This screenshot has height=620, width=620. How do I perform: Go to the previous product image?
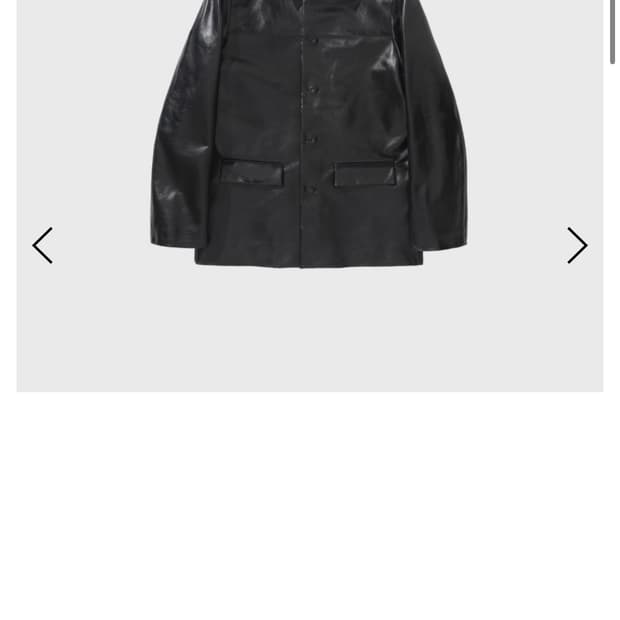42,245
